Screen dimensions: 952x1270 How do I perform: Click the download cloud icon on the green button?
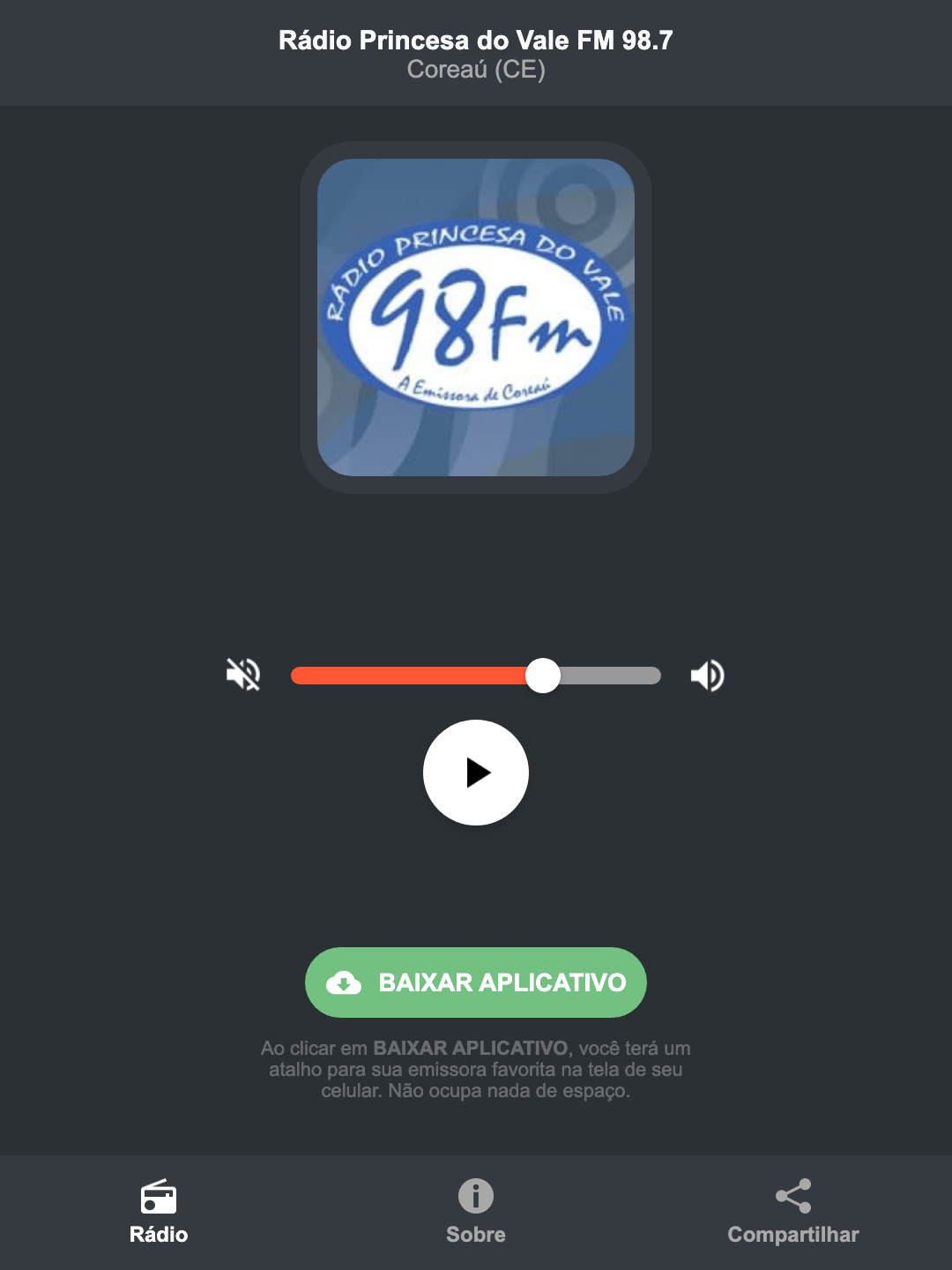pos(346,982)
